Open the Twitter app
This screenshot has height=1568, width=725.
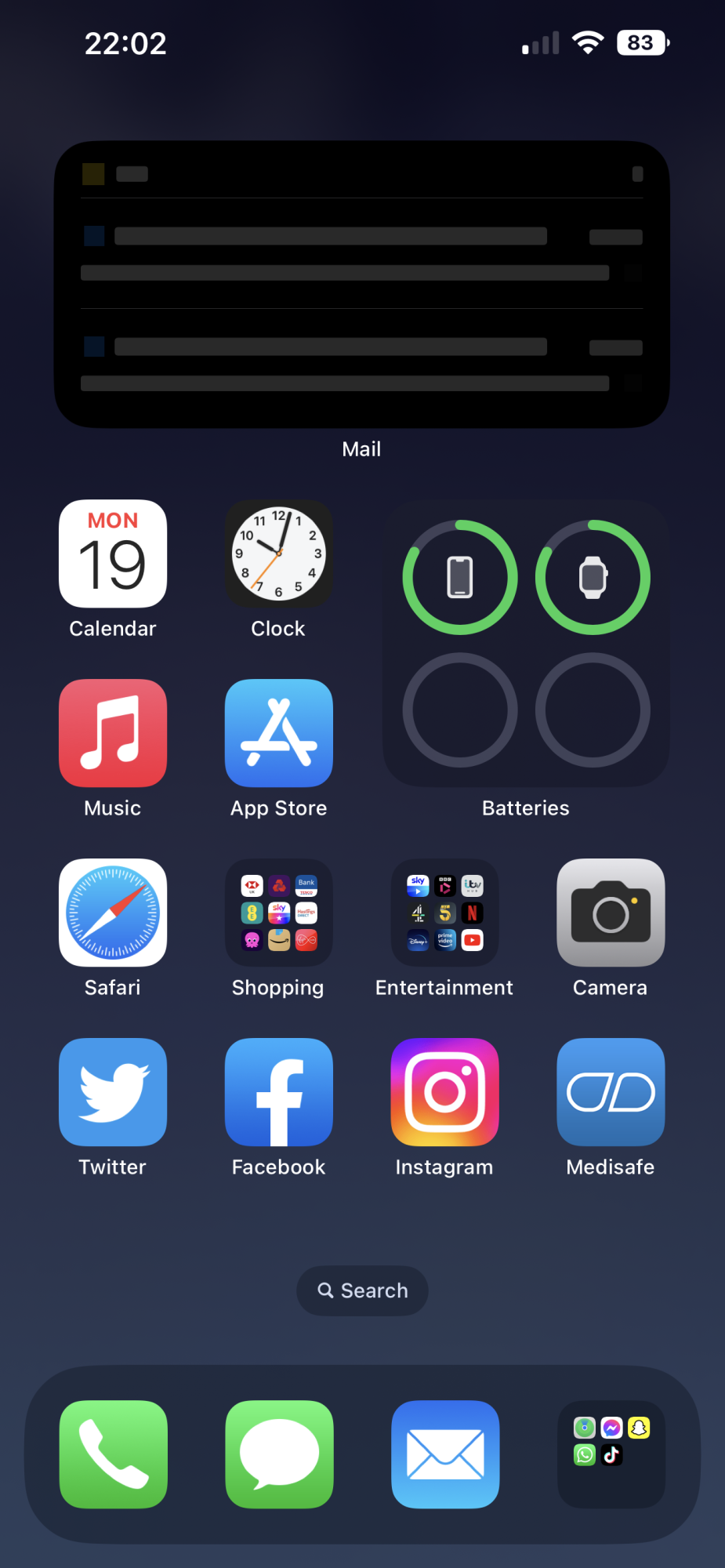tap(113, 1092)
